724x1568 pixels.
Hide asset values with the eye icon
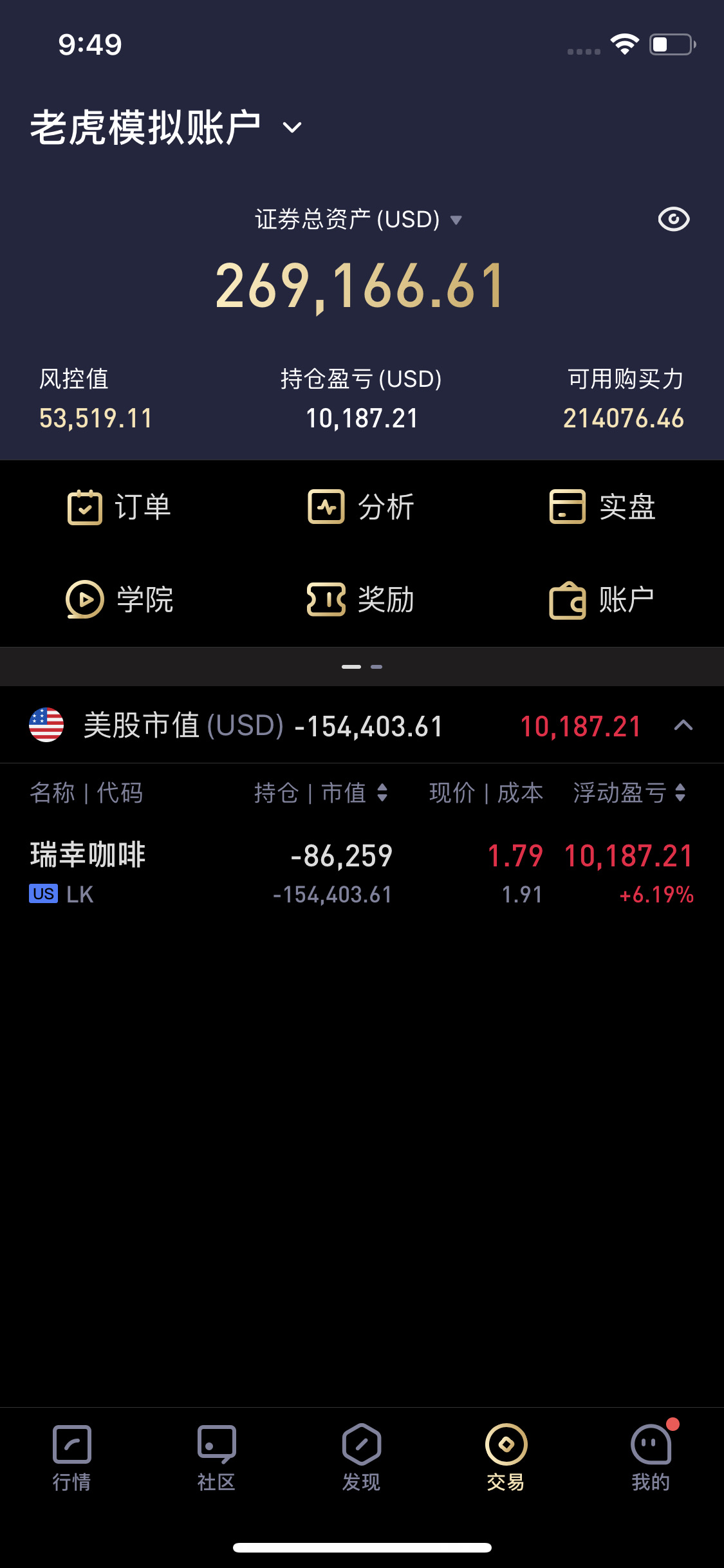[x=673, y=219]
